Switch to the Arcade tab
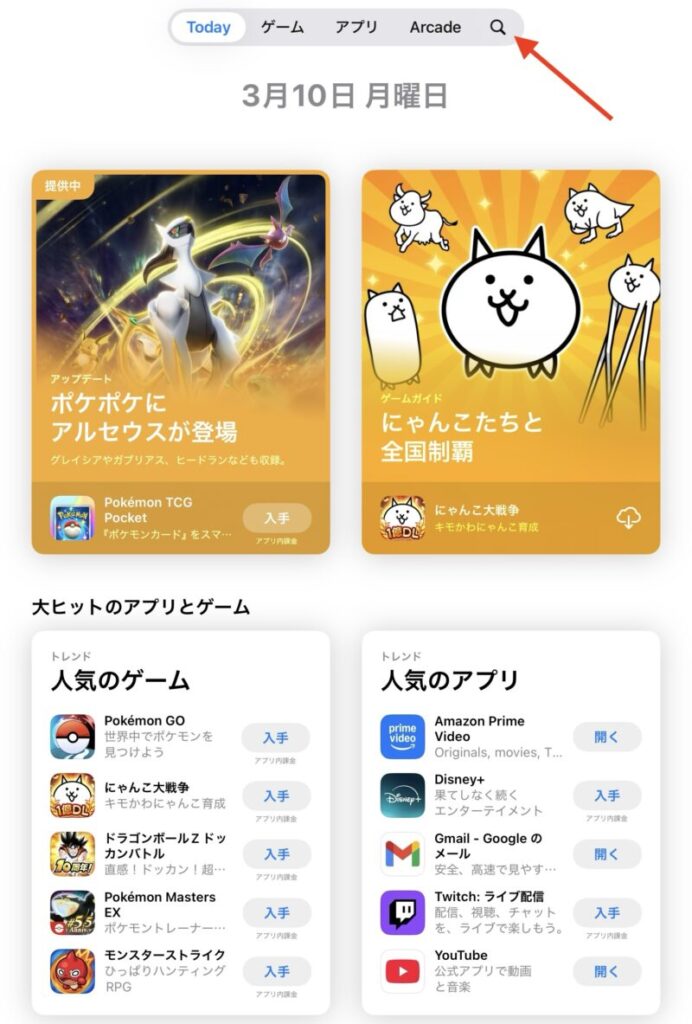Image resolution: width=692 pixels, height=1024 pixels. (x=435, y=27)
